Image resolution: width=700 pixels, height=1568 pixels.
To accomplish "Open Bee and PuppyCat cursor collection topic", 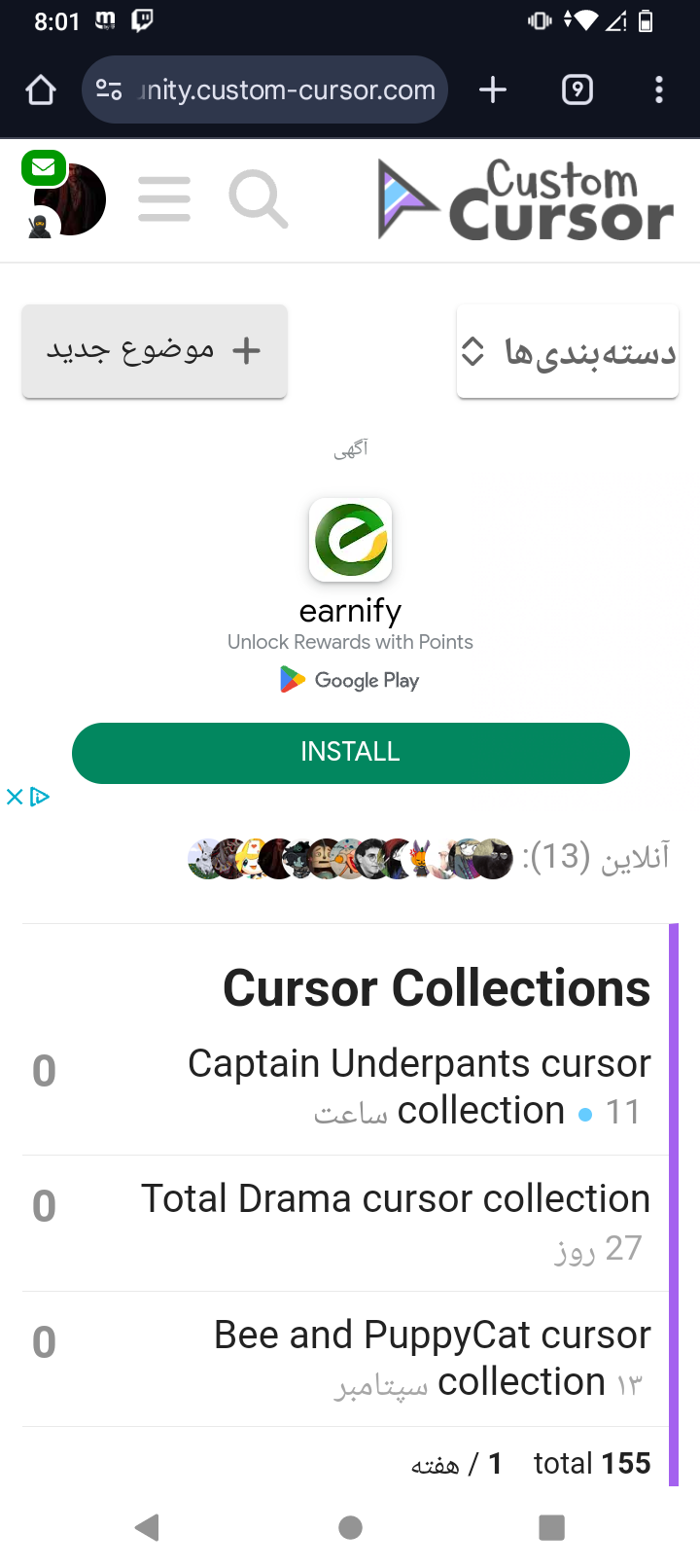I will (x=432, y=1336).
